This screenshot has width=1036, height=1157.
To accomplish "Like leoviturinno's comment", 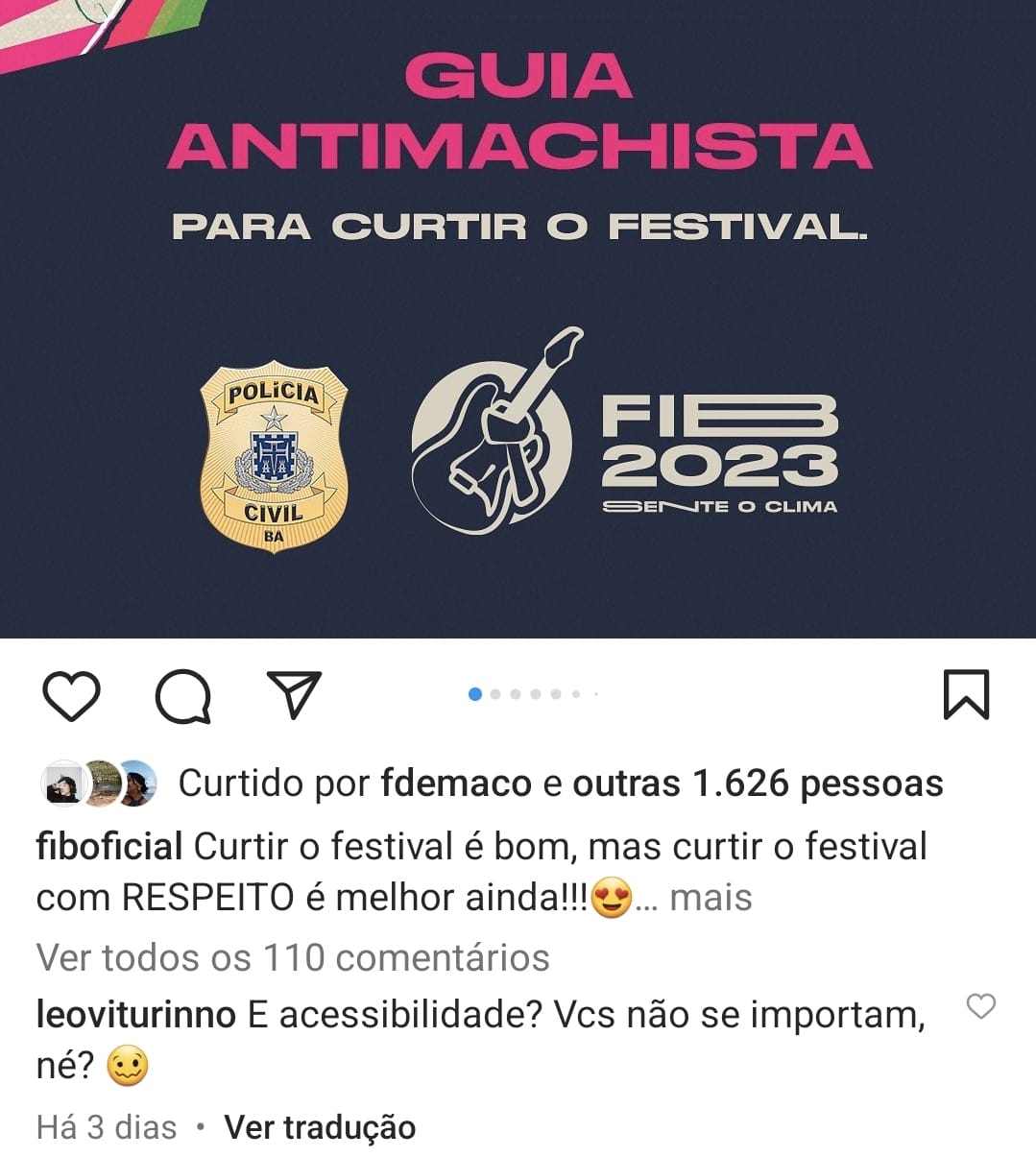I will coord(980,1006).
